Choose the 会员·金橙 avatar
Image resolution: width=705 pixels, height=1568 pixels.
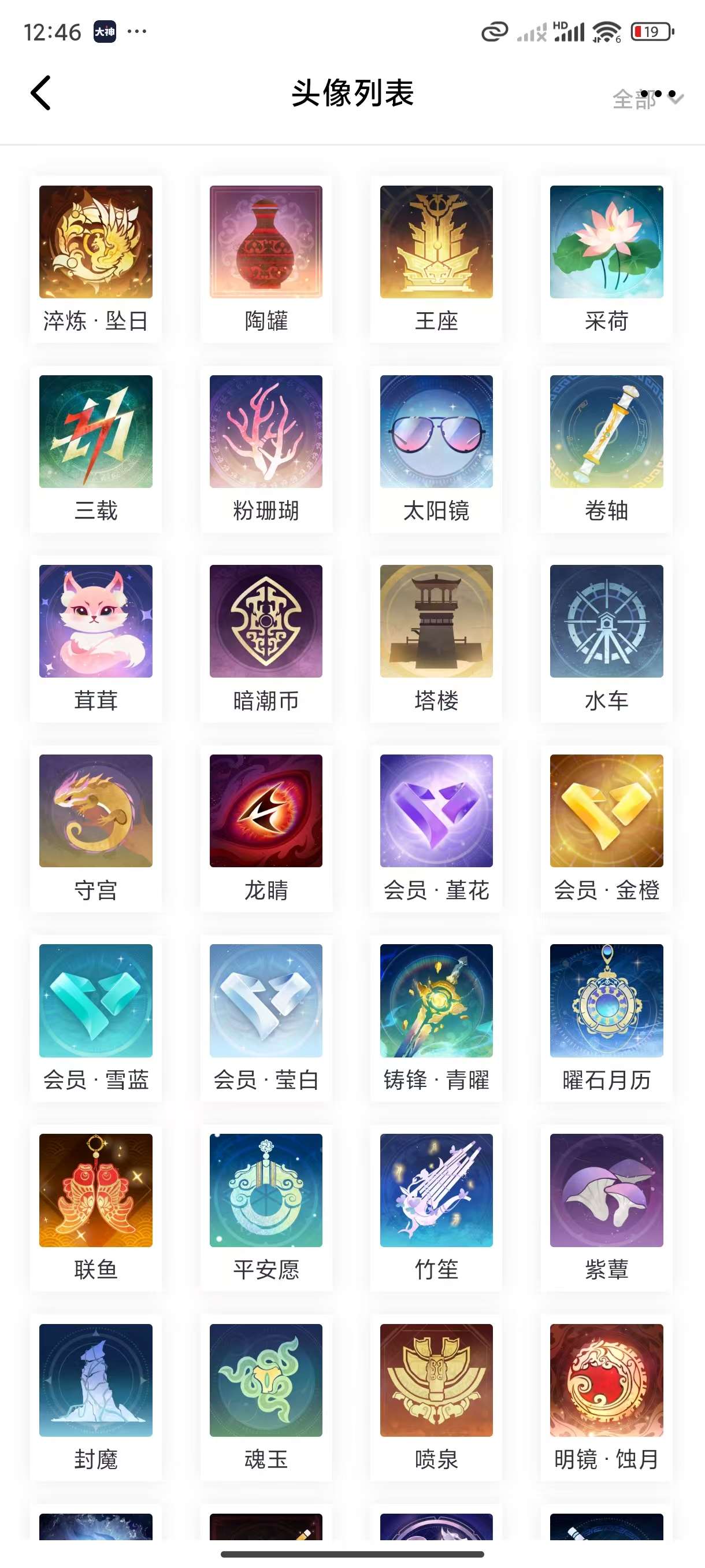606,811
